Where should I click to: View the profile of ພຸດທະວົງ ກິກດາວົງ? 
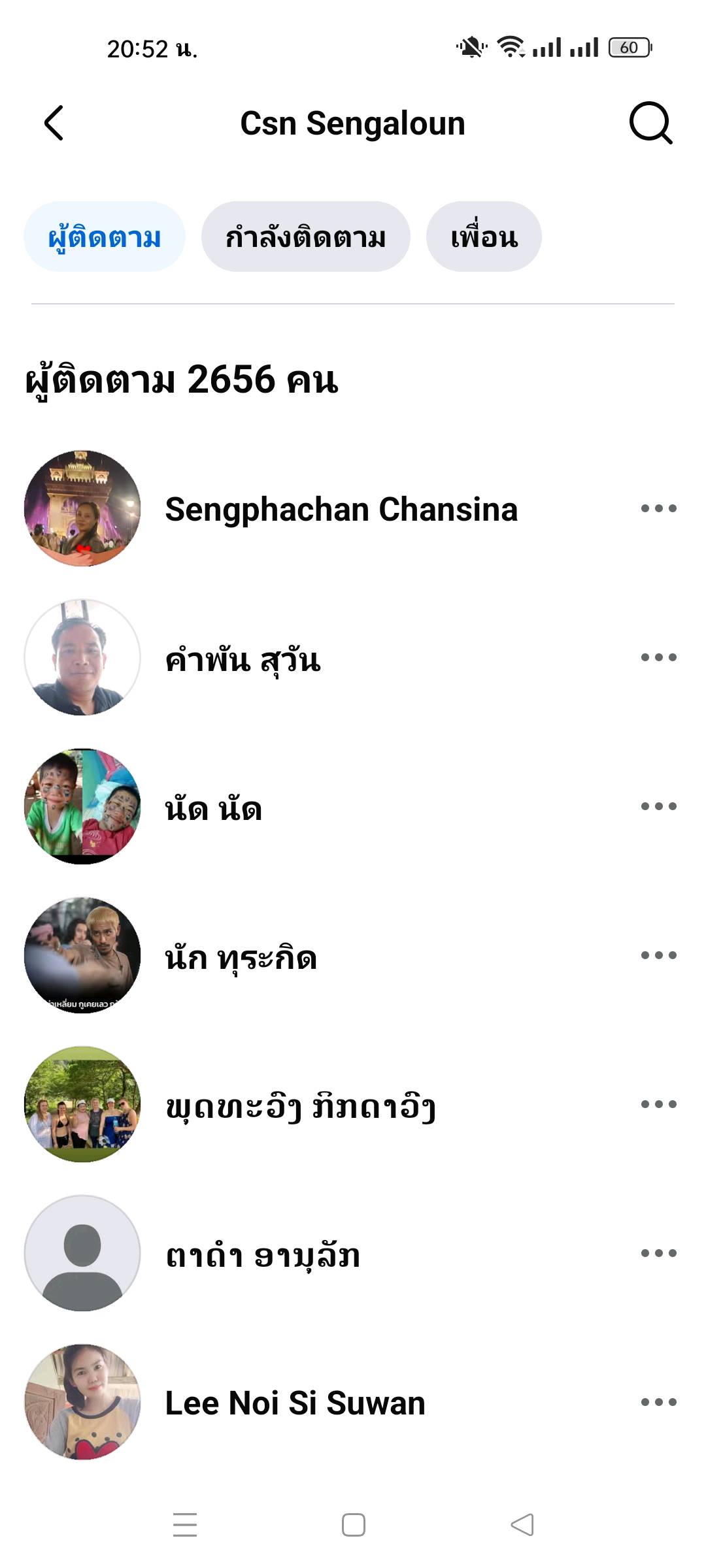(300, 1105)
